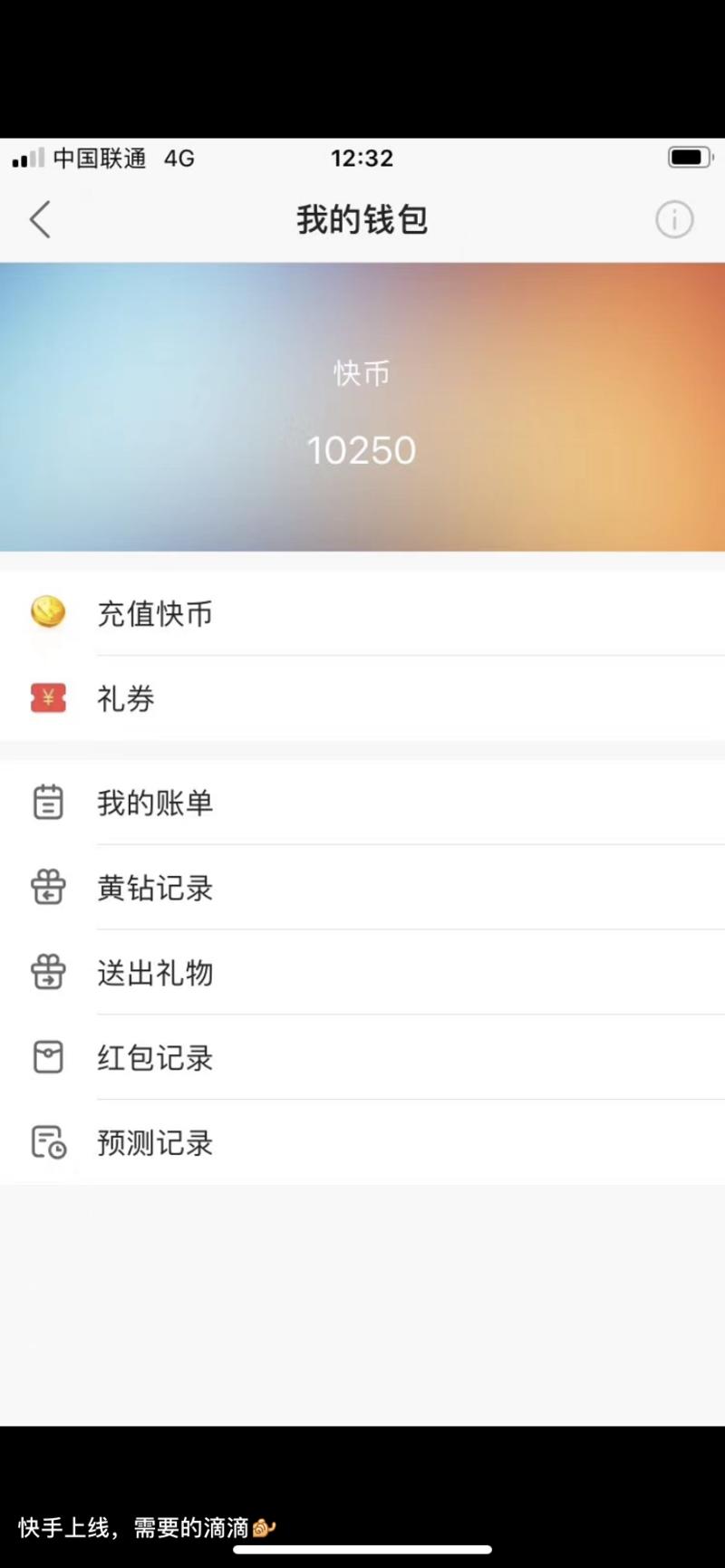Click the outgoing gift icon beside 送出礼物

[48, 973]
